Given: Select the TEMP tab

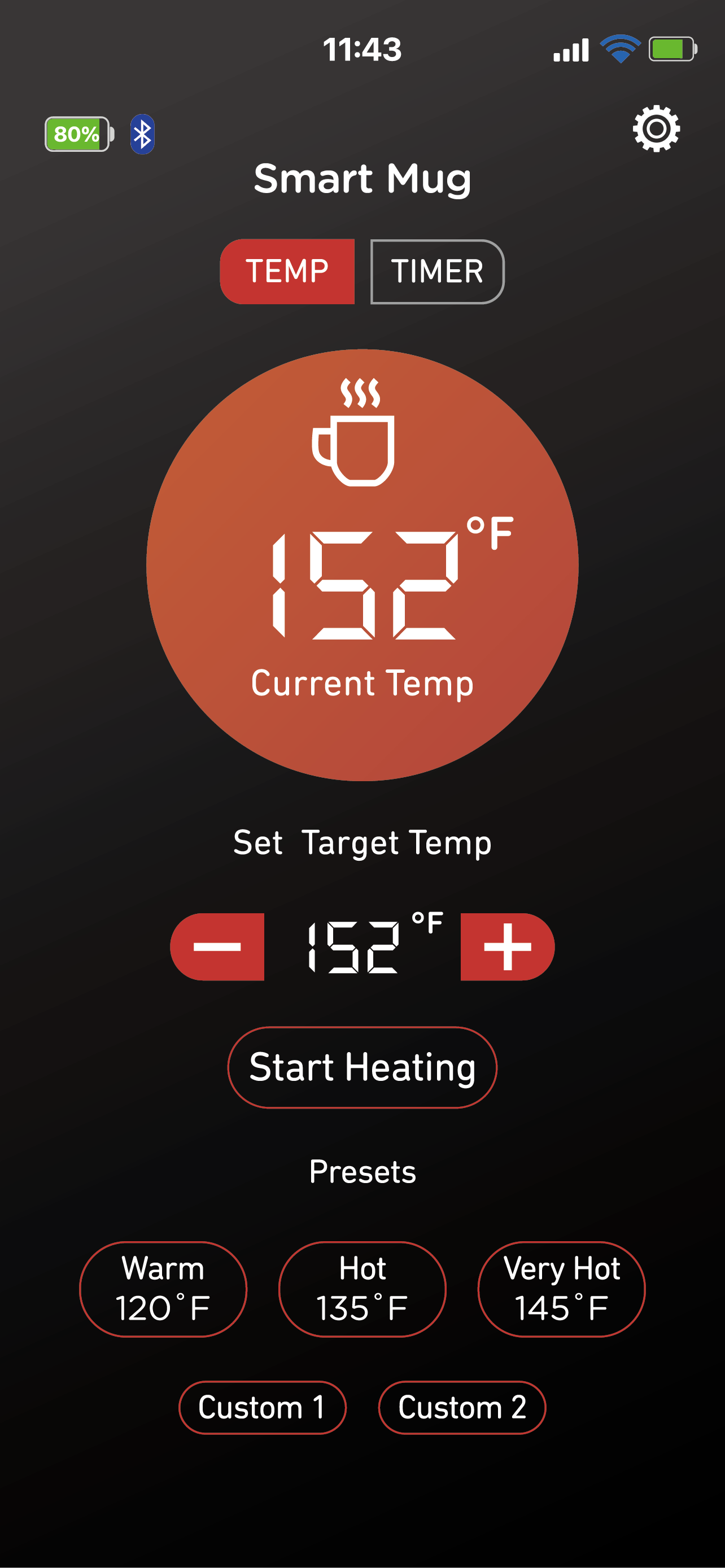Looking at the screenshot, I should 287,271.
